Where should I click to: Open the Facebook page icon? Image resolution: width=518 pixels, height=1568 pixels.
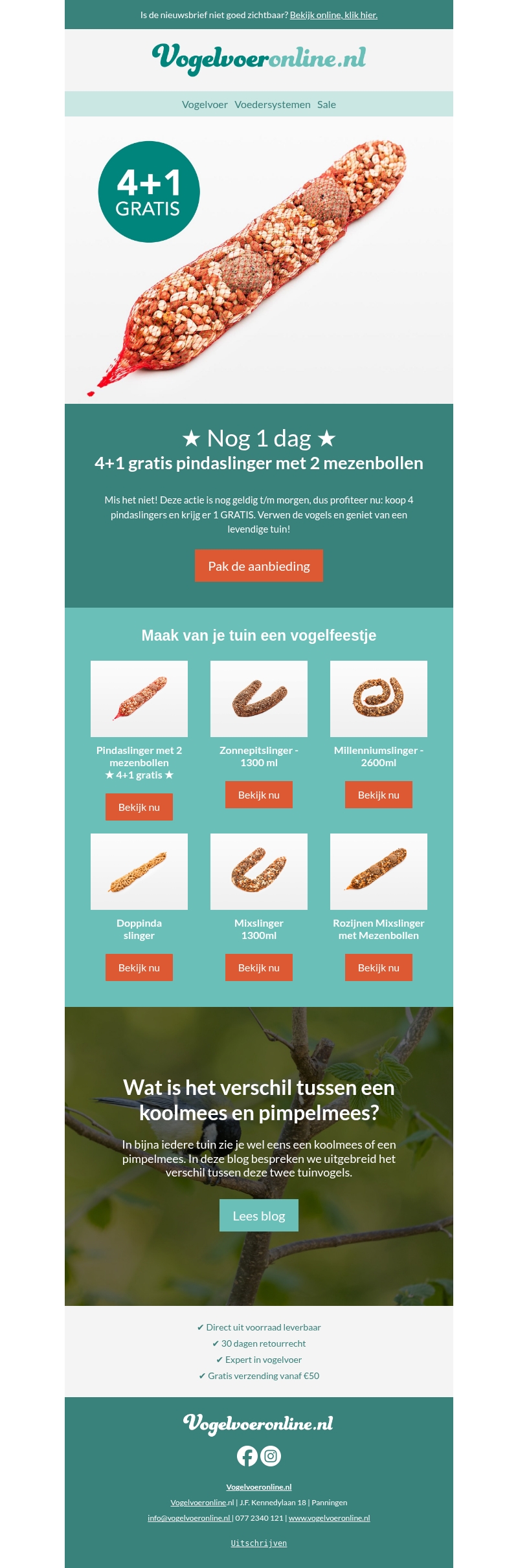tap(247, 1456)
